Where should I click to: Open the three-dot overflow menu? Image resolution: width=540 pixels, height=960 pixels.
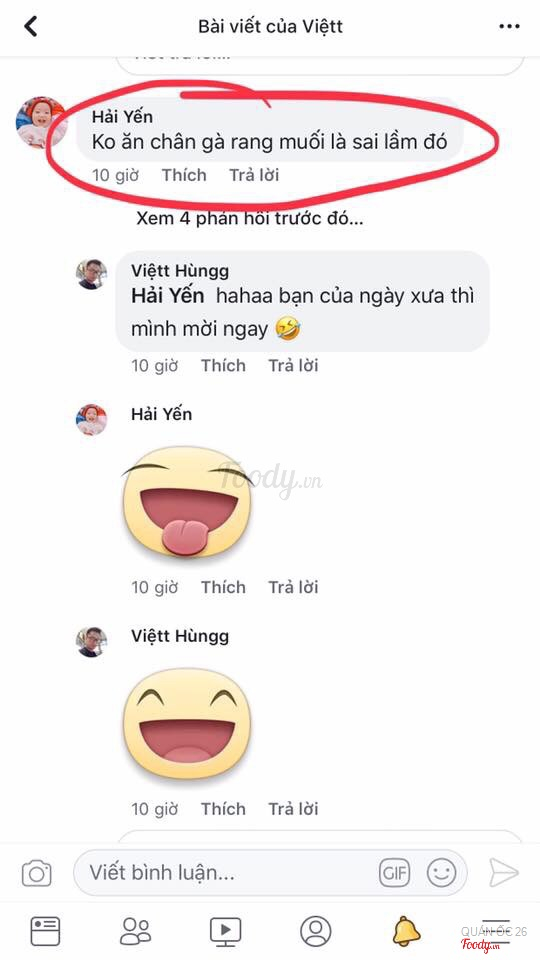pyautogui.click(x=509, y=26)
